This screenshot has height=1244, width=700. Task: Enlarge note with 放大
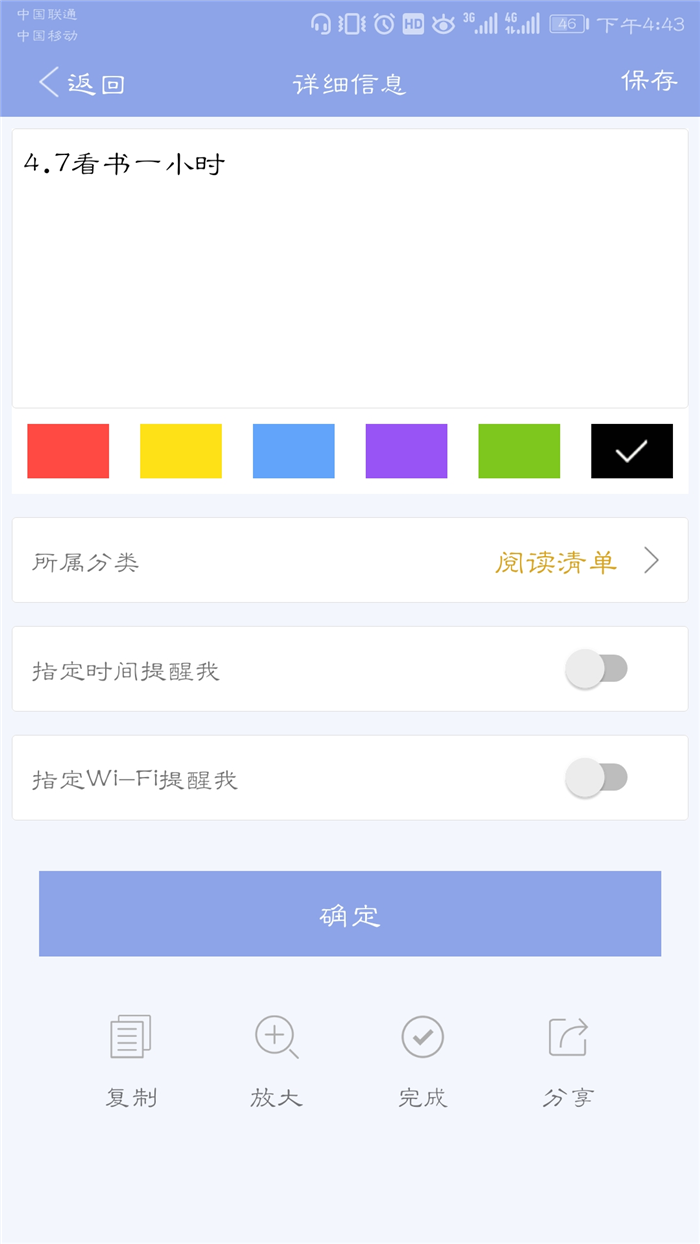pos(276,1060)
